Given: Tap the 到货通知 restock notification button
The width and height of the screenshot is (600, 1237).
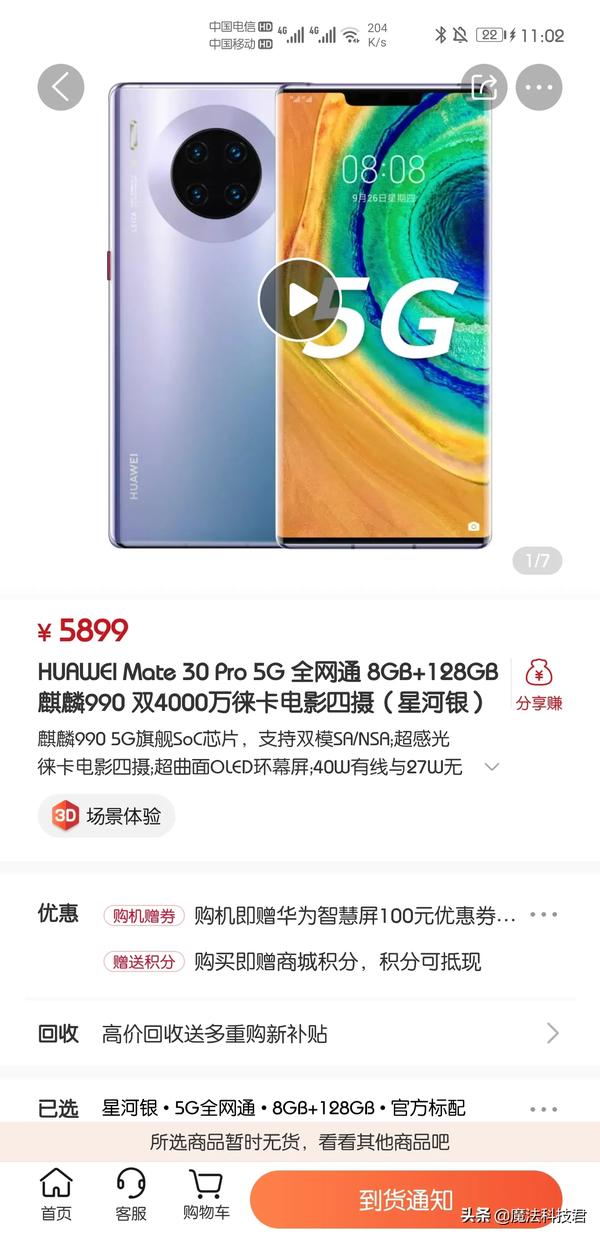Looking at the screenshot, I should pos(405,1200).
